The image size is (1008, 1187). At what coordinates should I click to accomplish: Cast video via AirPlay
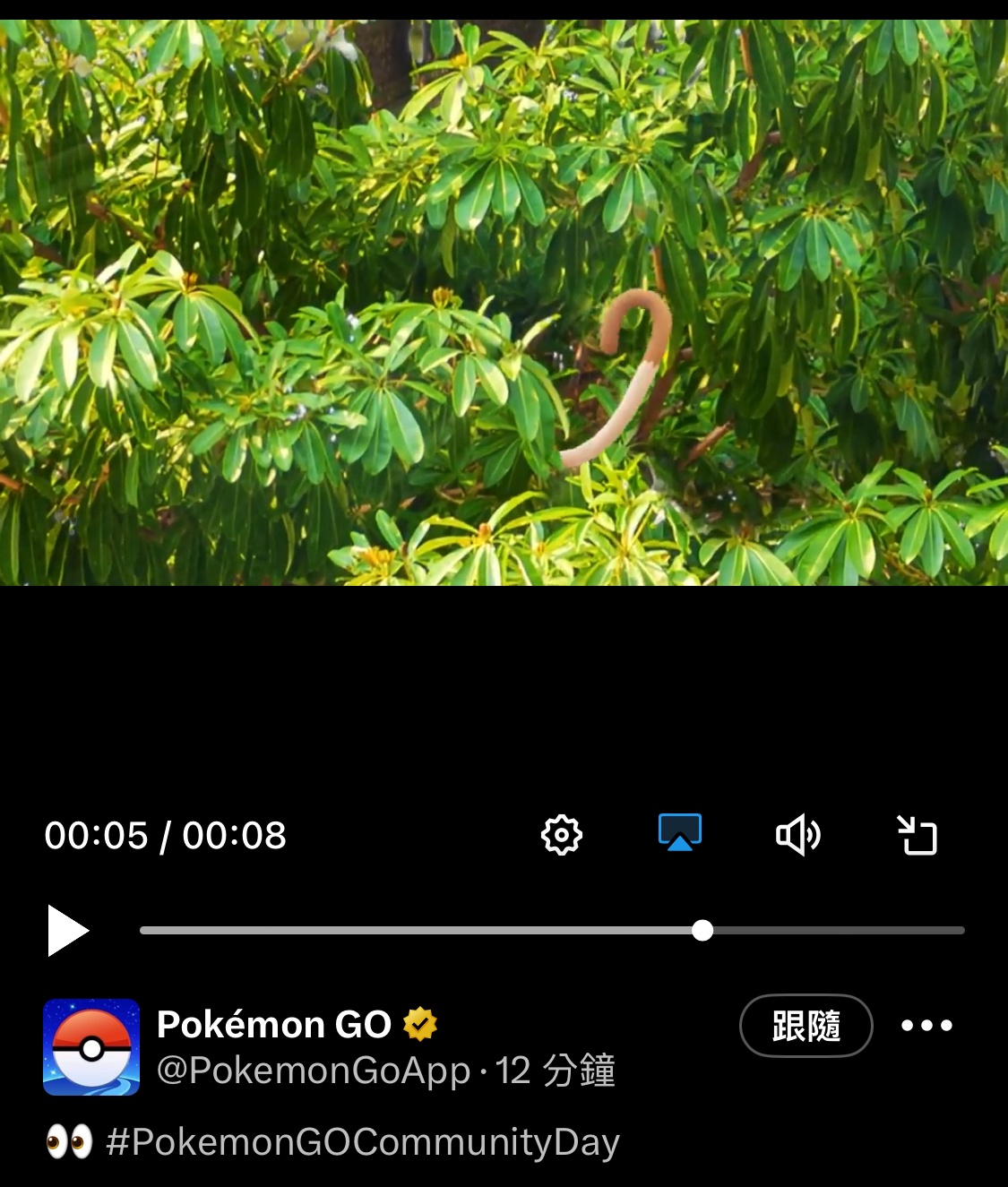pyautogui.click(x=680, y=833)
